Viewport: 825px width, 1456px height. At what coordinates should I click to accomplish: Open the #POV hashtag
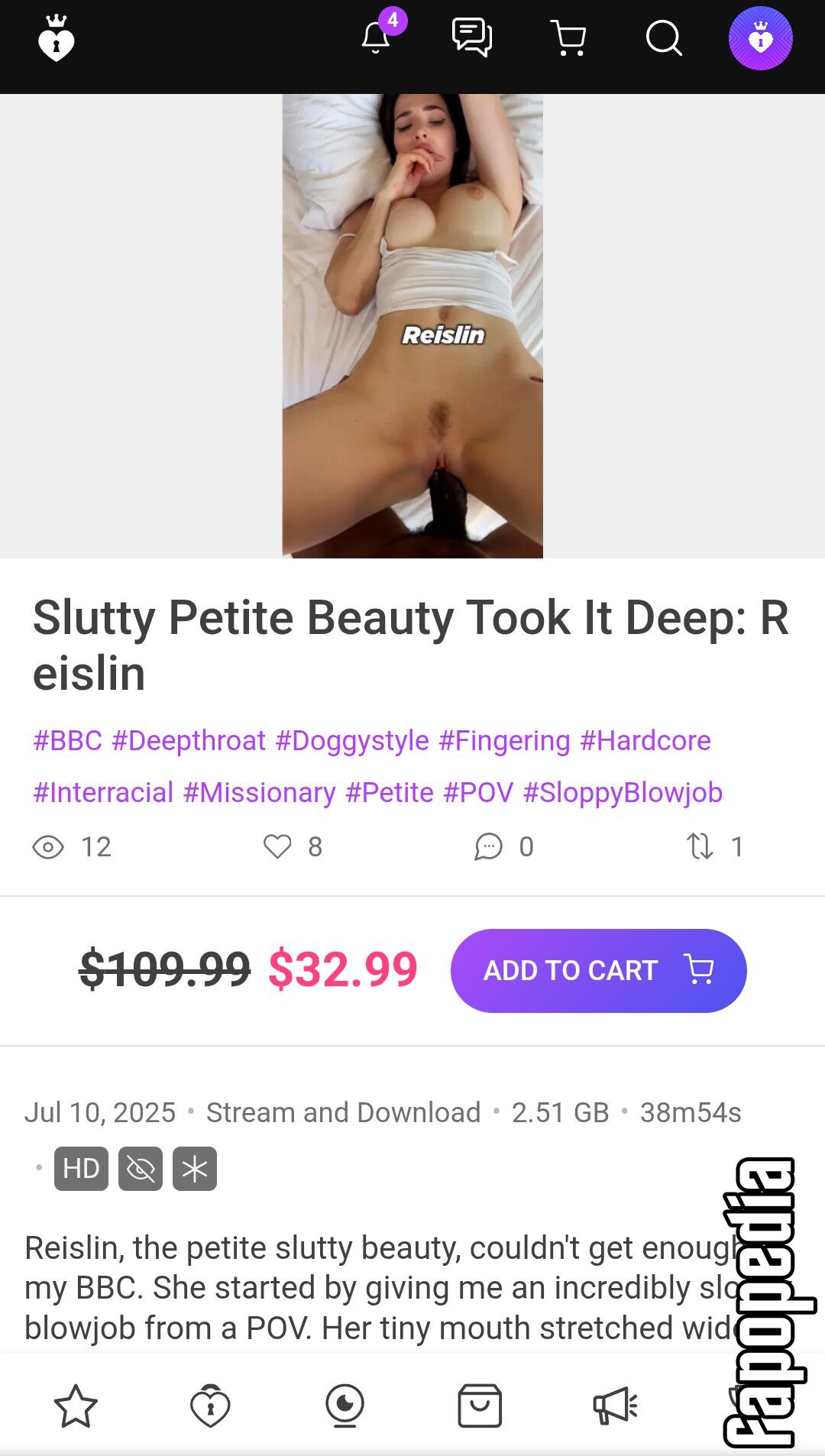(478, 793)
